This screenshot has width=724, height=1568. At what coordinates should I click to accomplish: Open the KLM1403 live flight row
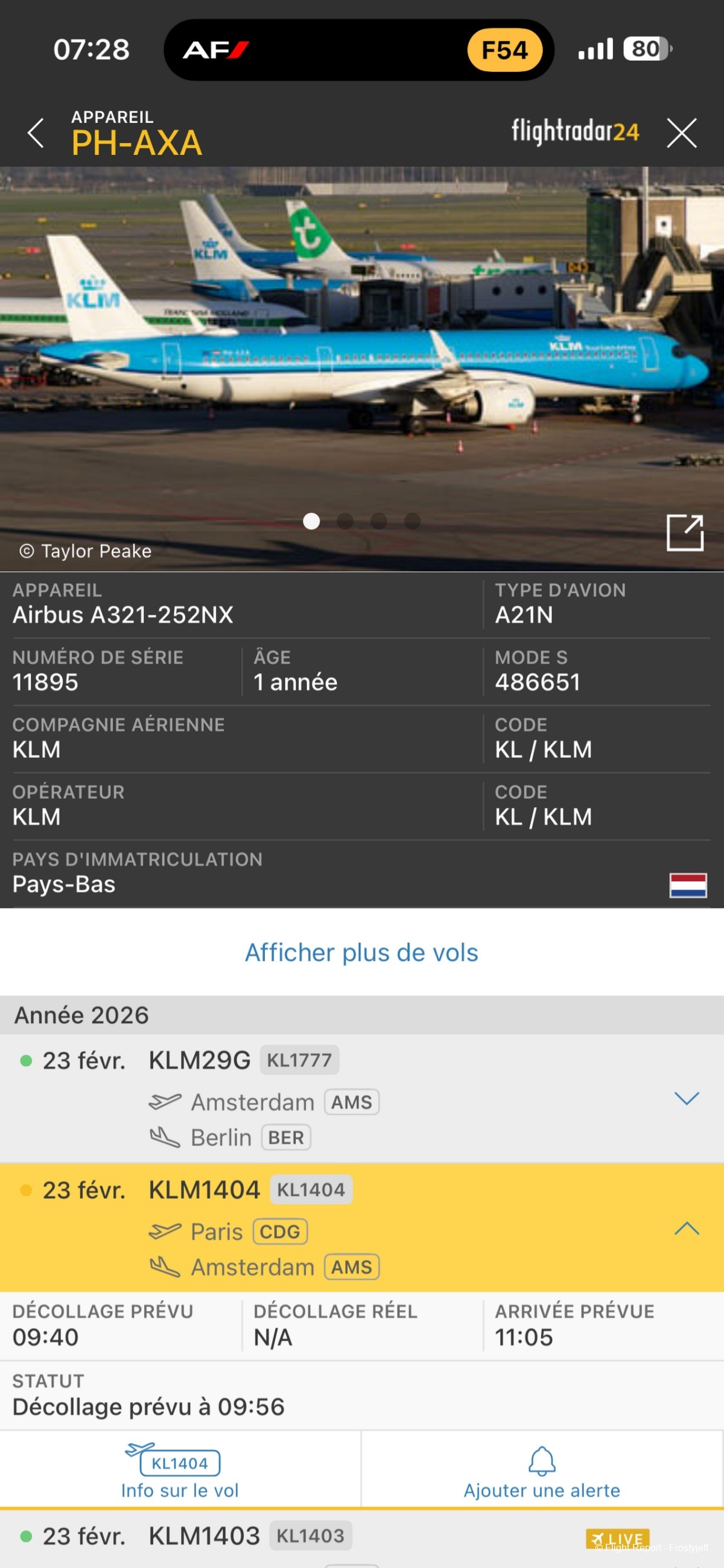coord(305,1536)
